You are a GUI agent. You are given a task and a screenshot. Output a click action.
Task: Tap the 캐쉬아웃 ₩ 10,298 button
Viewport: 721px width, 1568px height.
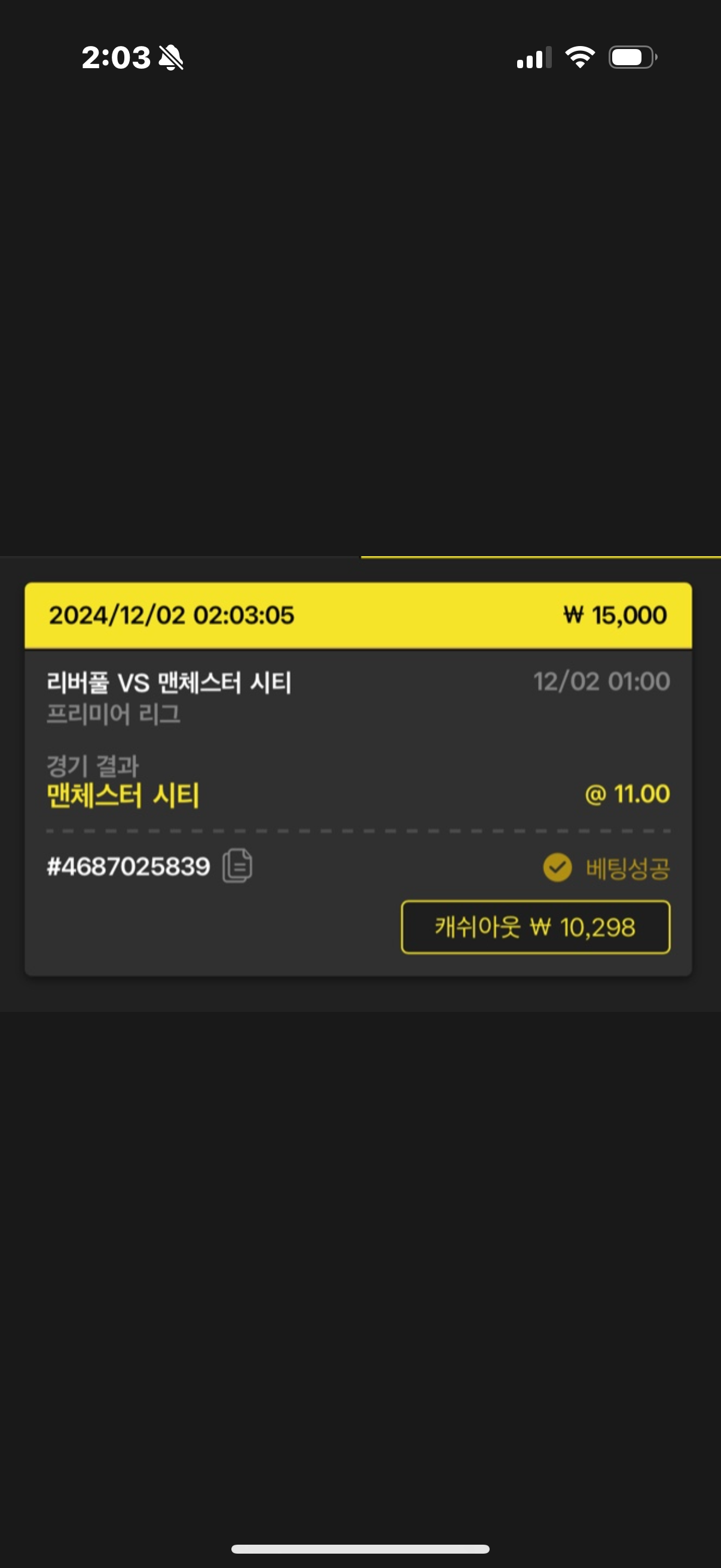536,927
